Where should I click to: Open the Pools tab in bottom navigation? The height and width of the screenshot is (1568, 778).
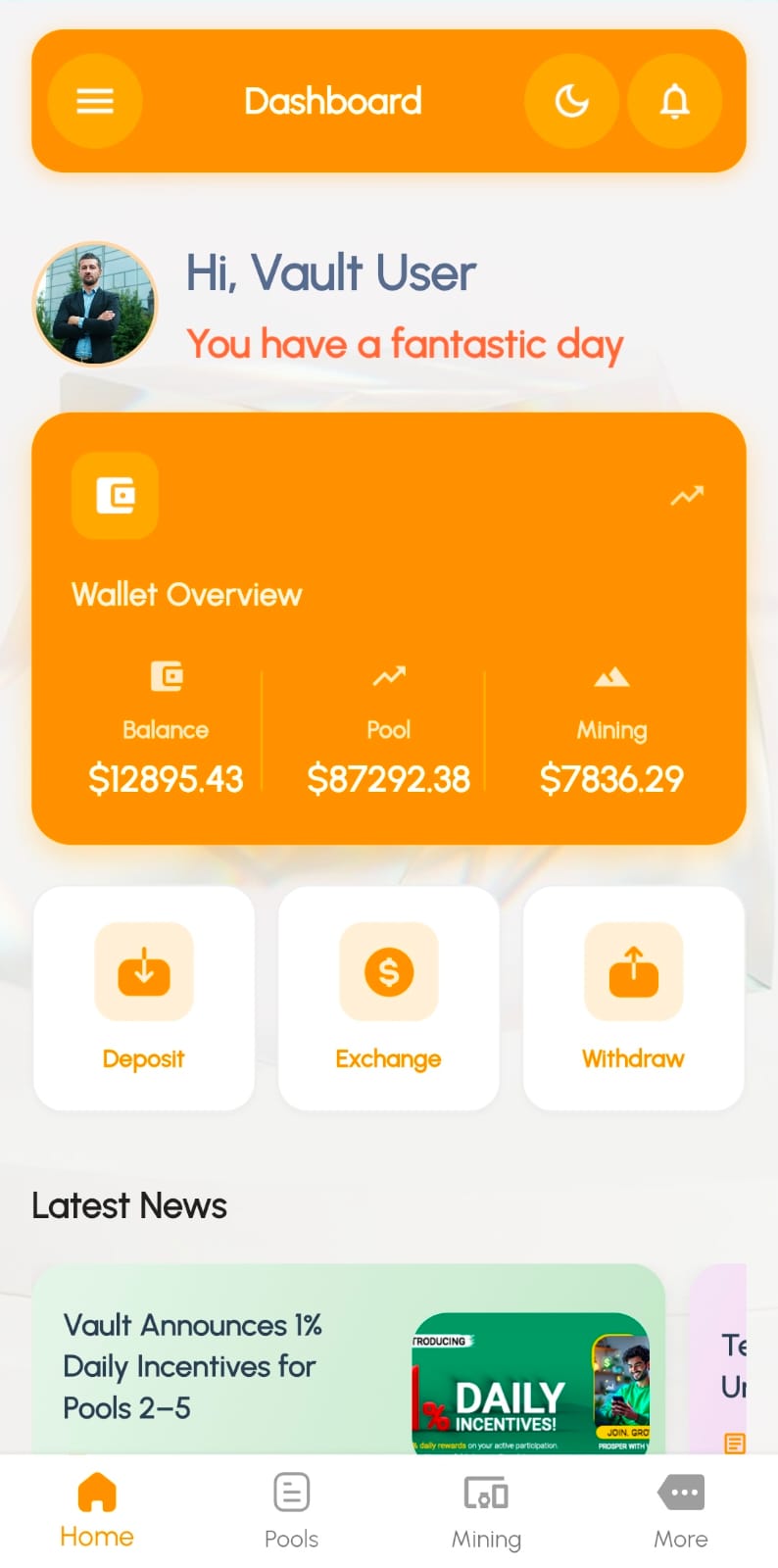pyautogui.click(x=291, y=1509)
